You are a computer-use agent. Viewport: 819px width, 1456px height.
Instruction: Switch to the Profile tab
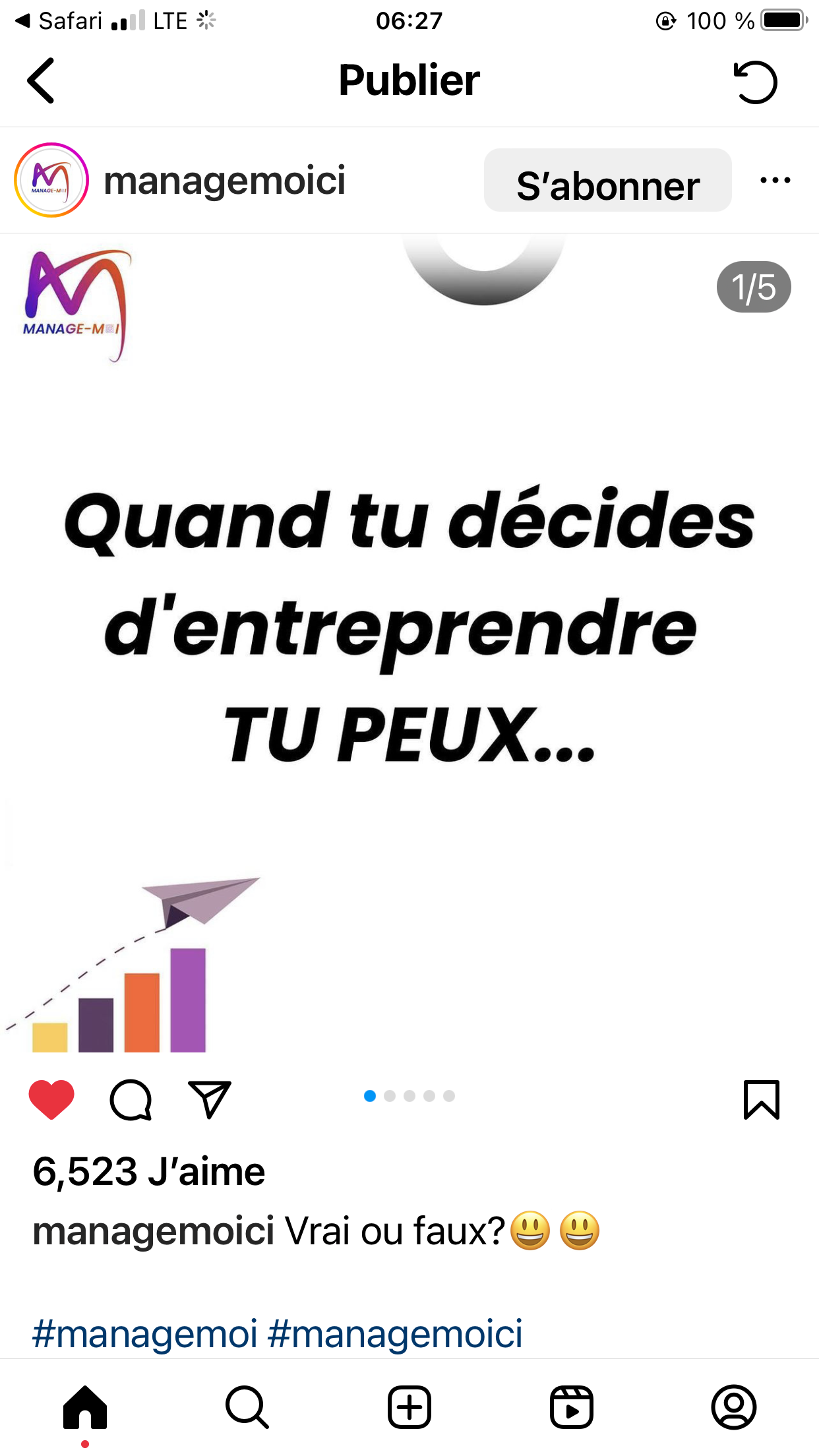(x=734, y=1407)
